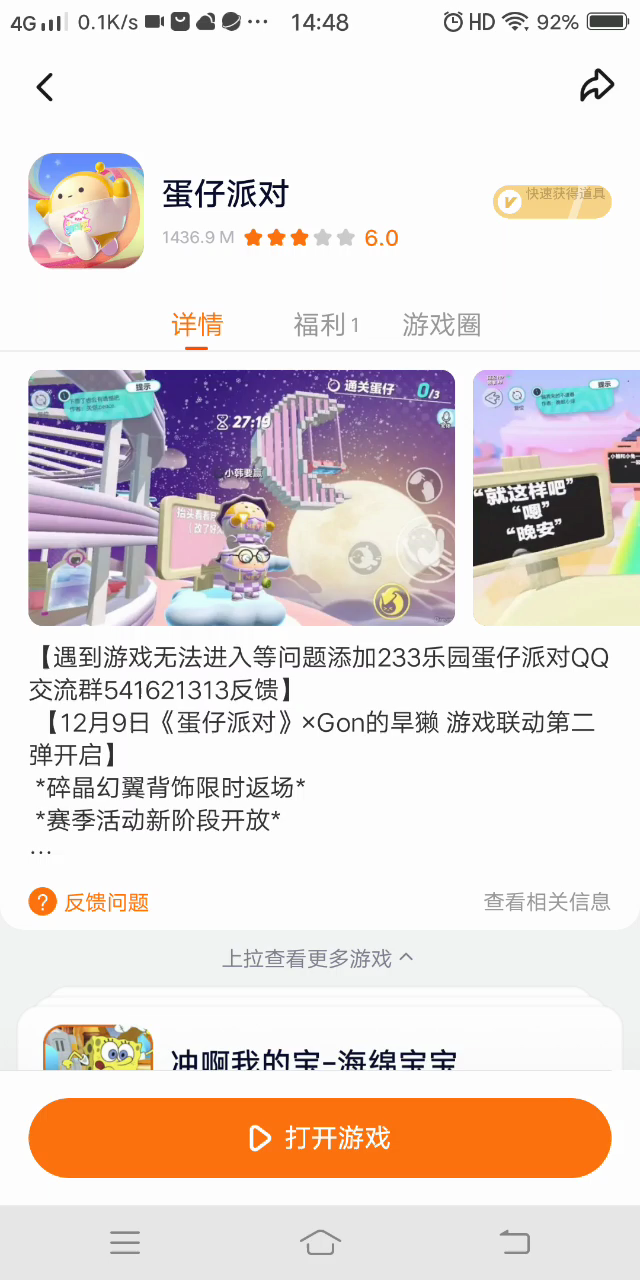Expand 上拉查看更多游戏

point(318,958)
